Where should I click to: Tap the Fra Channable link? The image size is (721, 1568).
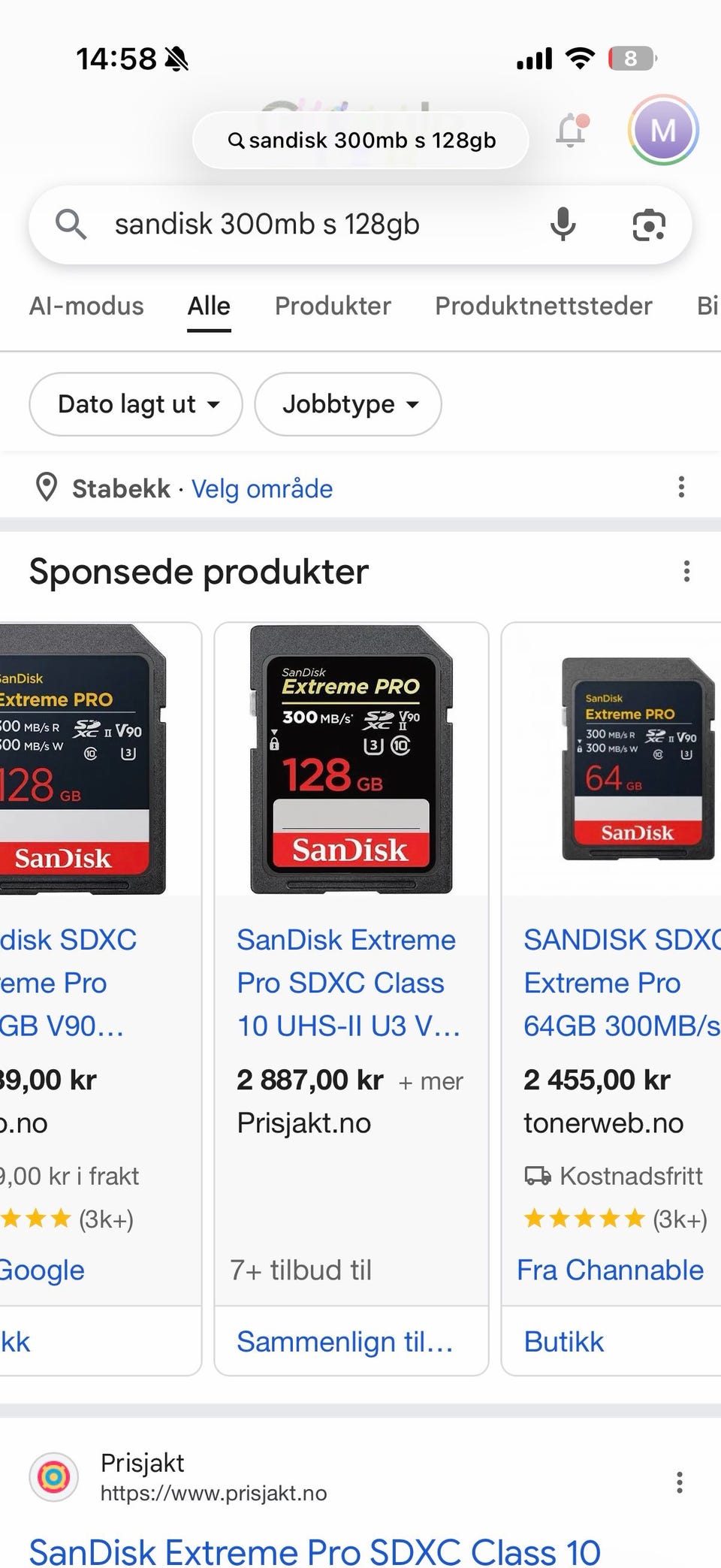click(x=611, y=1270)
